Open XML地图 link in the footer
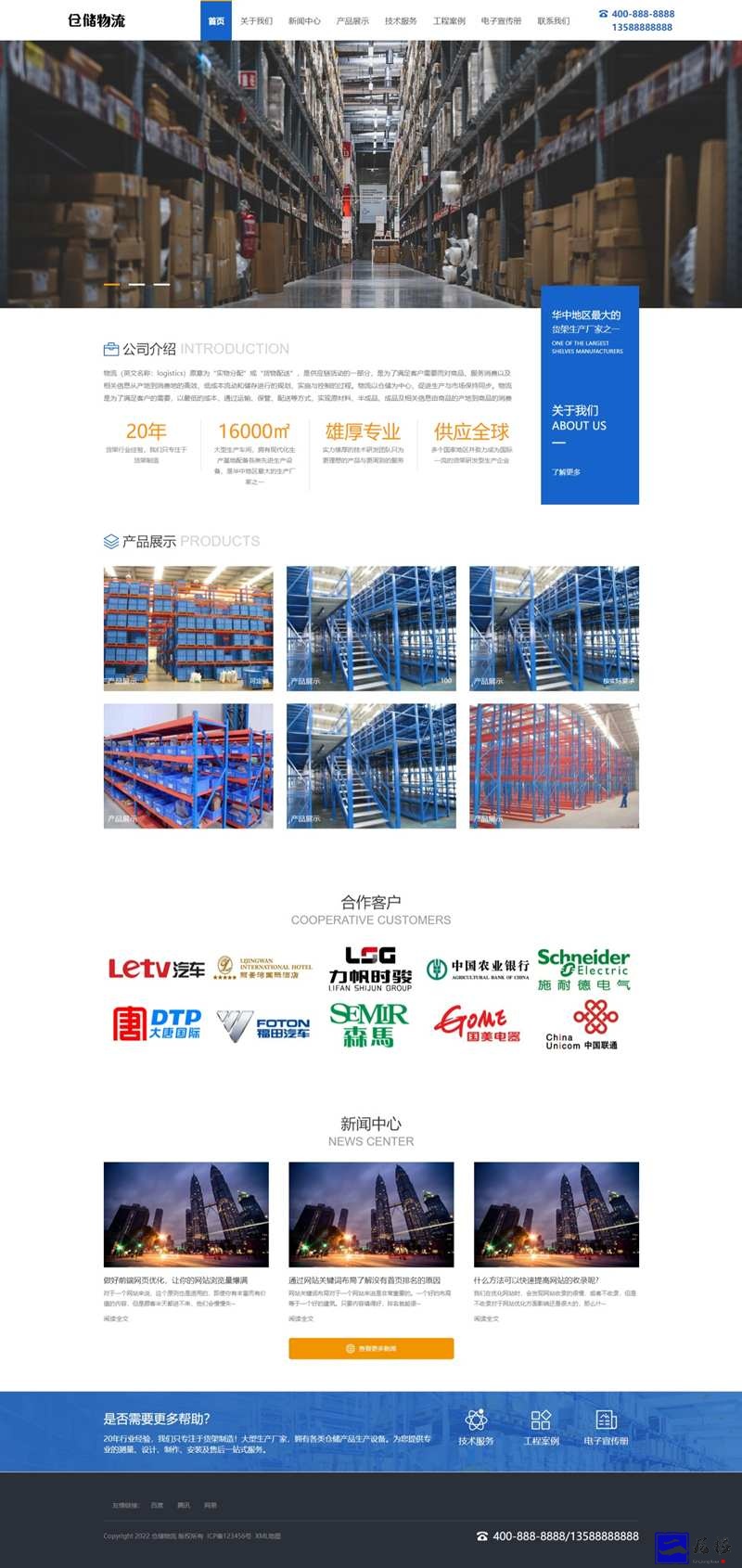 click(x=268, y=1536)
